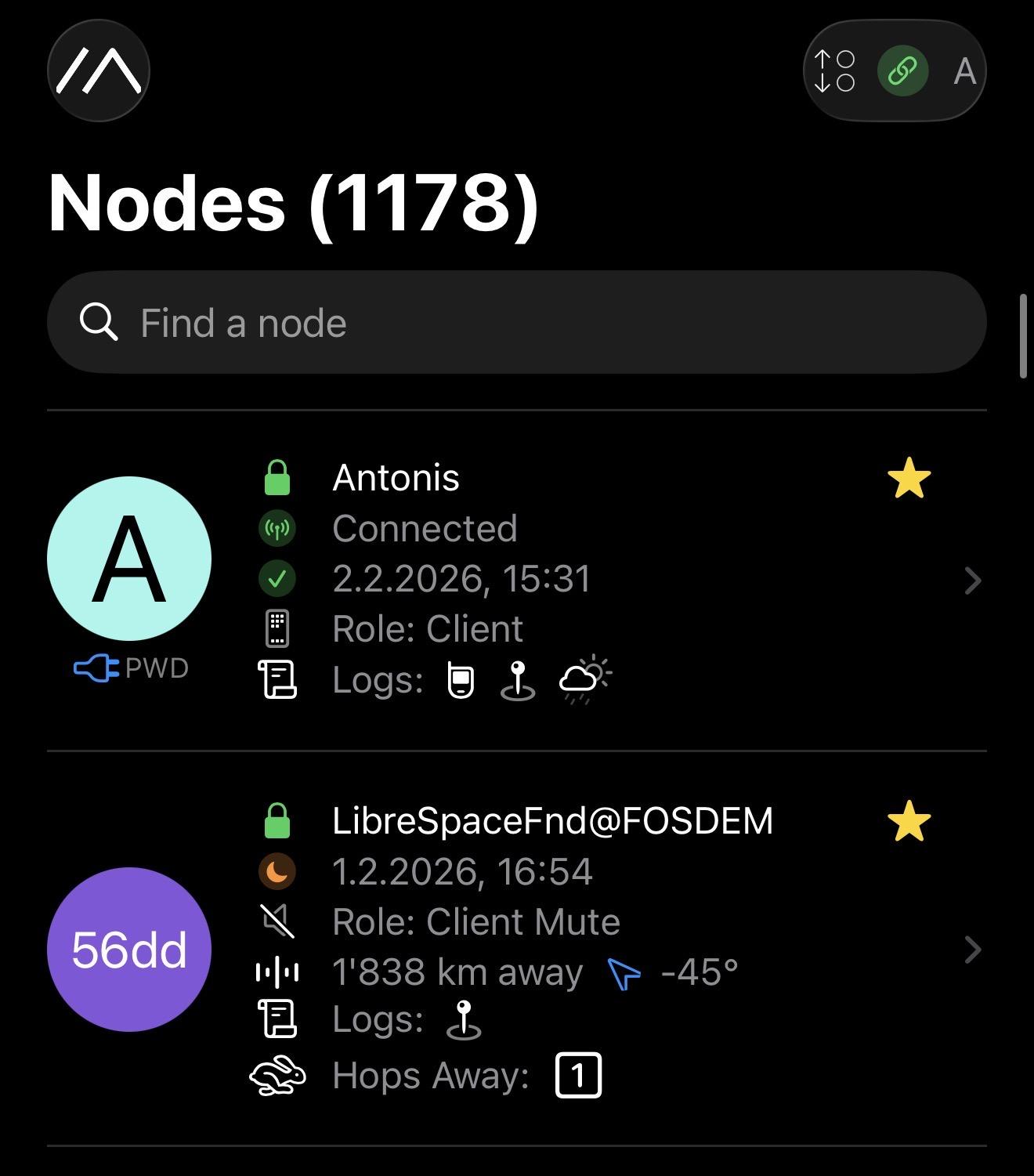
Task: Open the green link connection status
Action: [902, 71]
